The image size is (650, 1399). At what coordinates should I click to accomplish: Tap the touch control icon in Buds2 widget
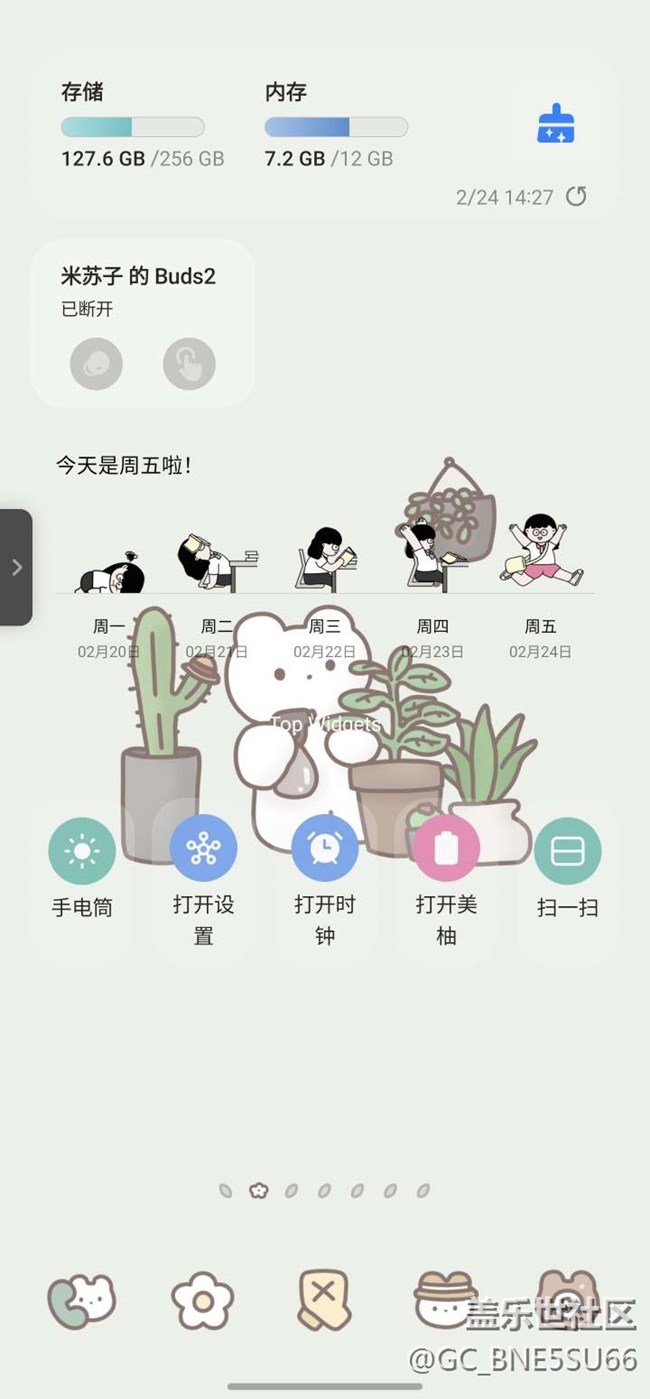coord(189,364)
